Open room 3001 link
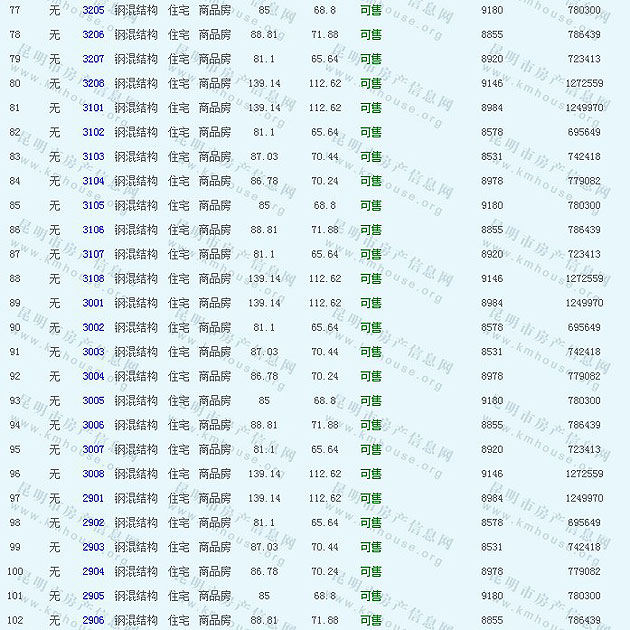The image size is (630, 630). [92, 303]
